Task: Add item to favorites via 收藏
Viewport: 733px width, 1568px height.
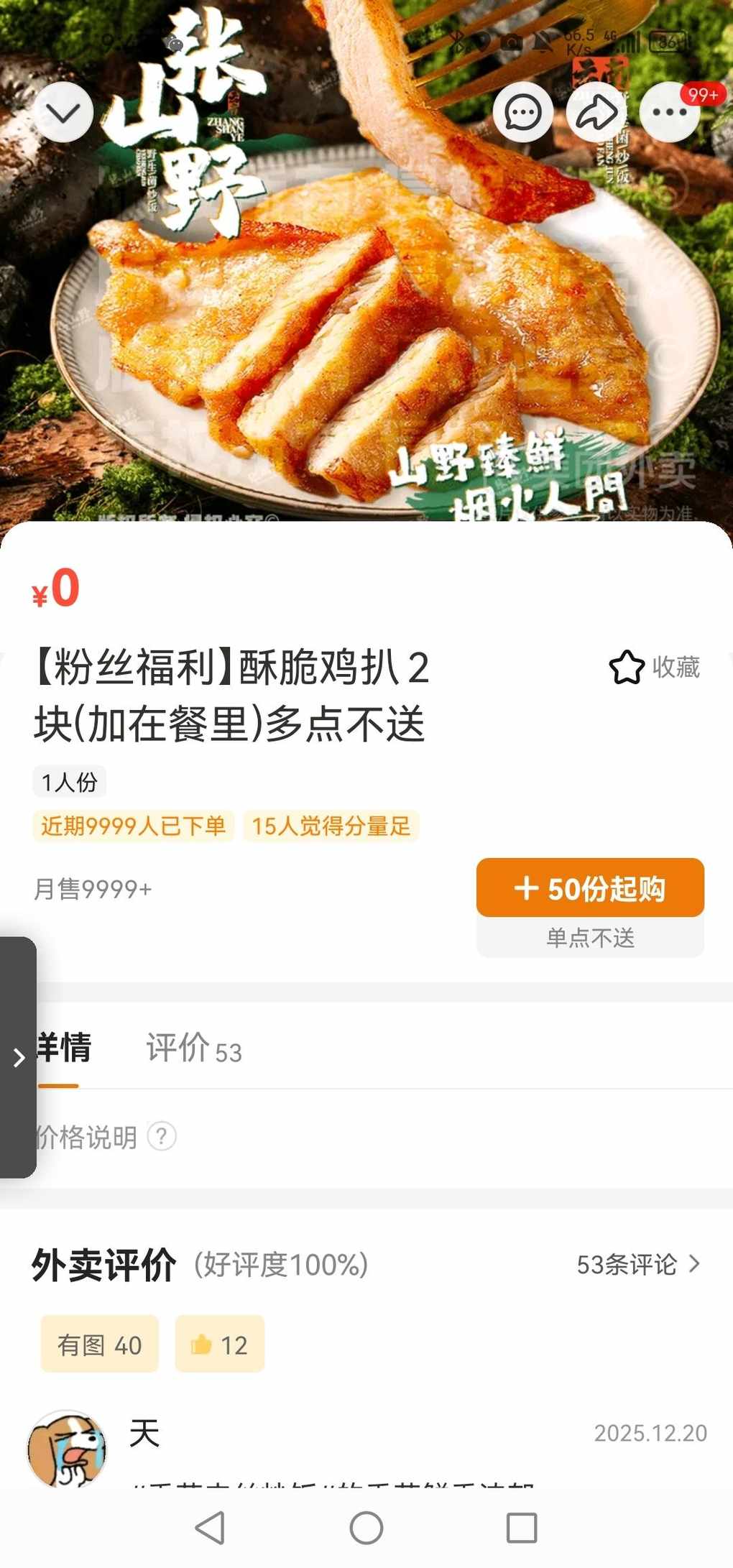Action: tap(654, 667)
